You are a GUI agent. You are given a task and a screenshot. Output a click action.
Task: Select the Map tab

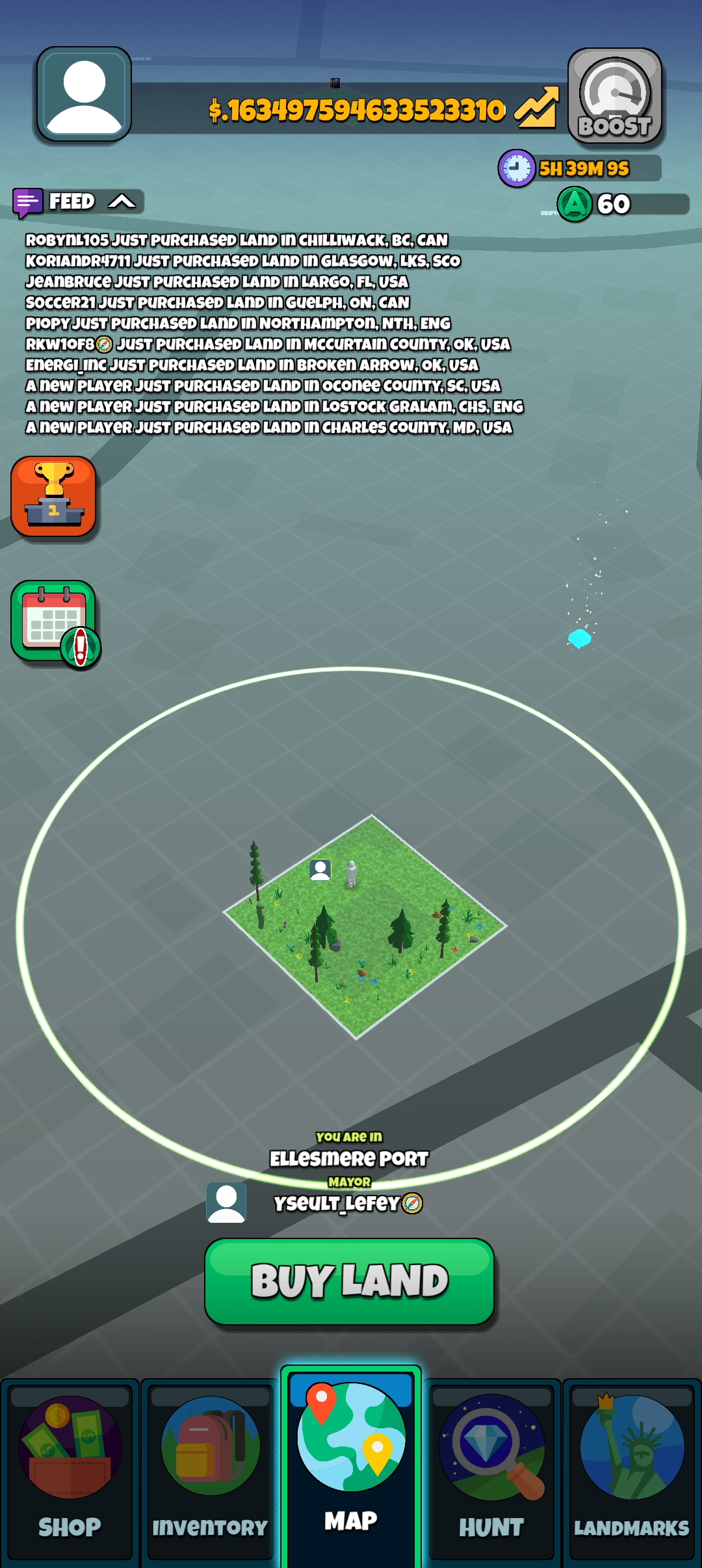point(351,1464)
